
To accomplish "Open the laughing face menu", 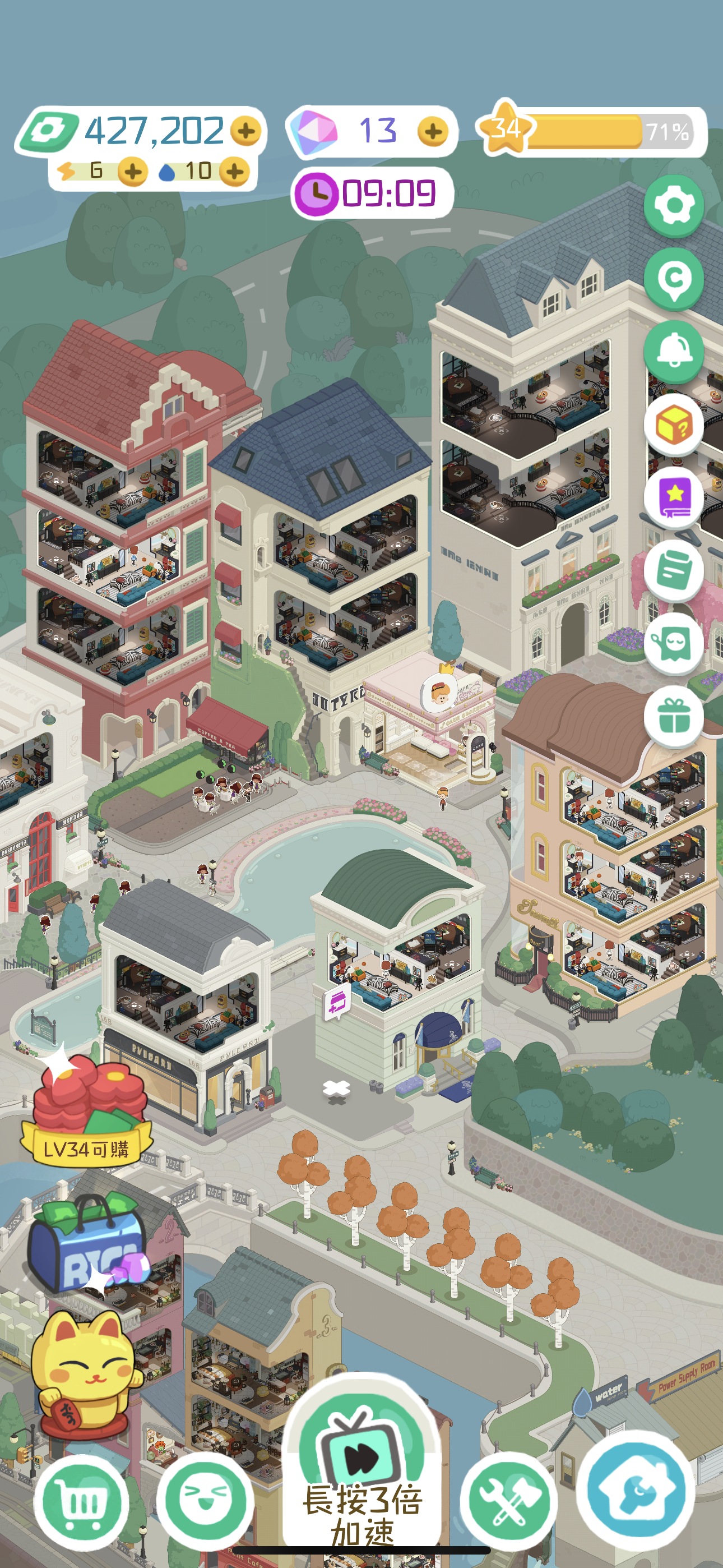I will pos(205,1502).
